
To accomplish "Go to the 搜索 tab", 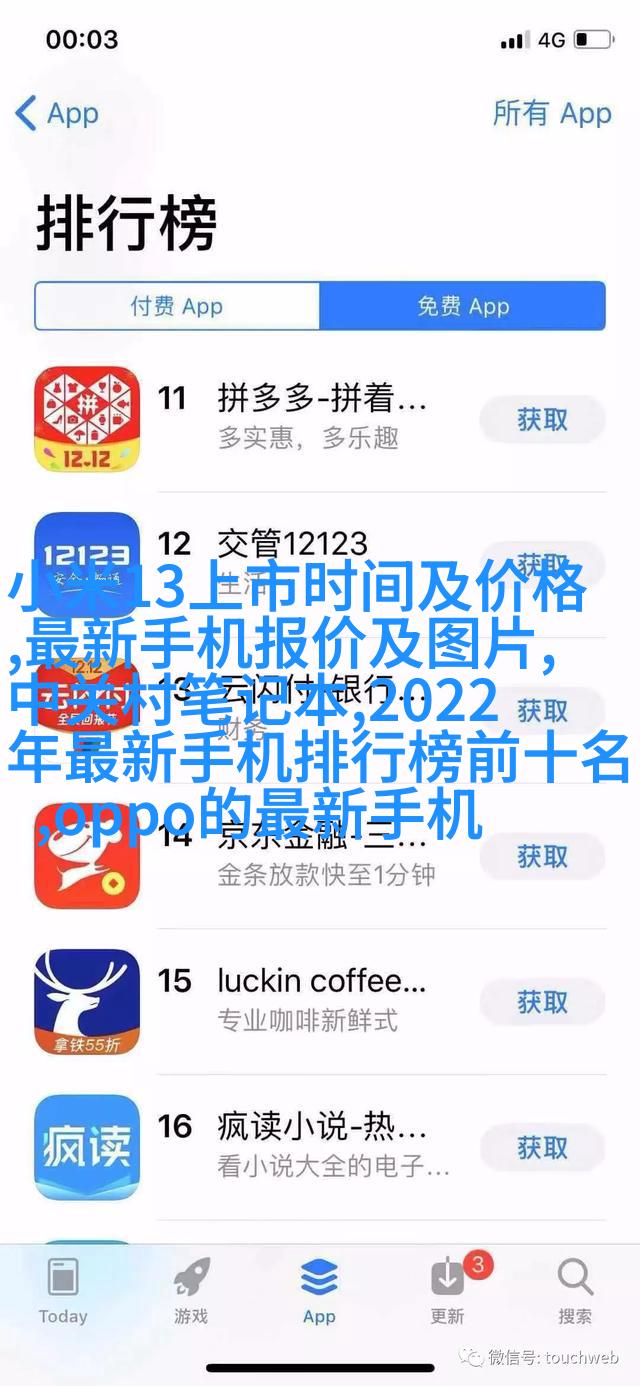I will [575, 1290].
